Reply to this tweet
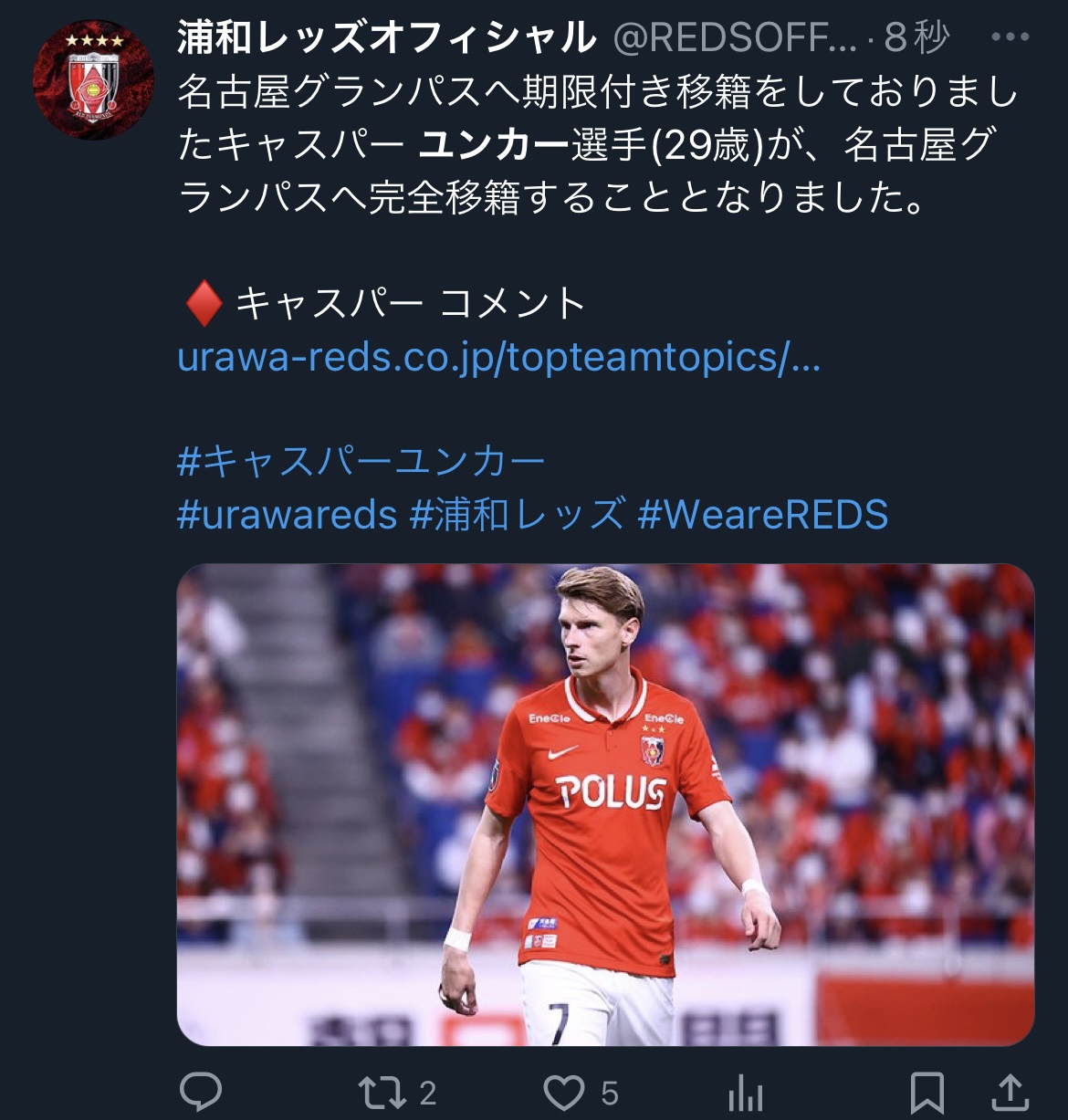This screenshot has height=1120, width=1068. point(201,1091)
